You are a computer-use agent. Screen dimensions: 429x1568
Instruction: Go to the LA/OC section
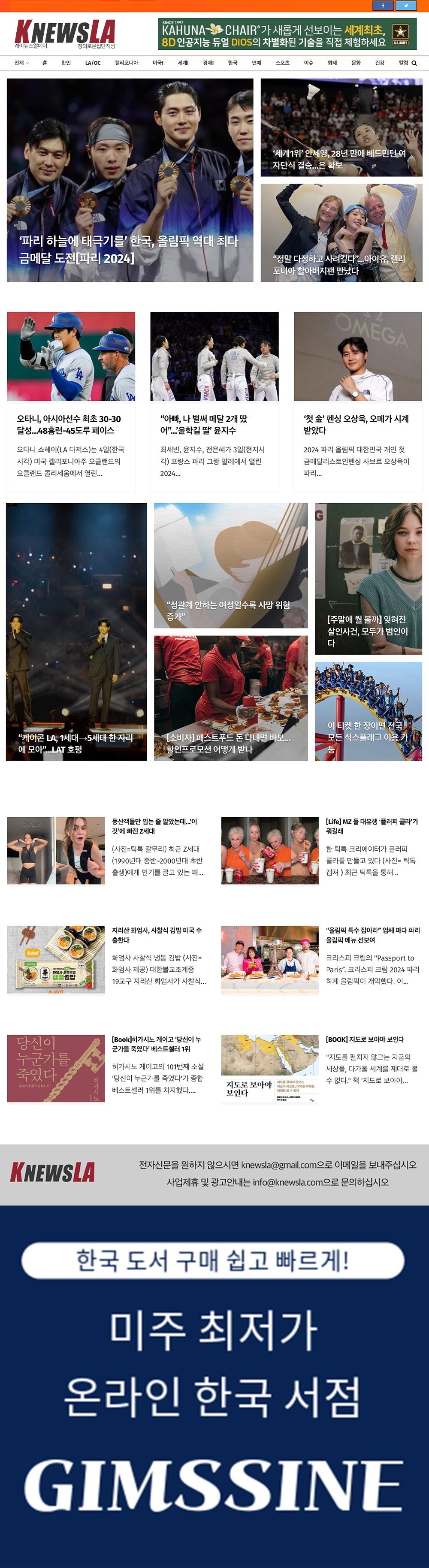(x=93, y=63)
